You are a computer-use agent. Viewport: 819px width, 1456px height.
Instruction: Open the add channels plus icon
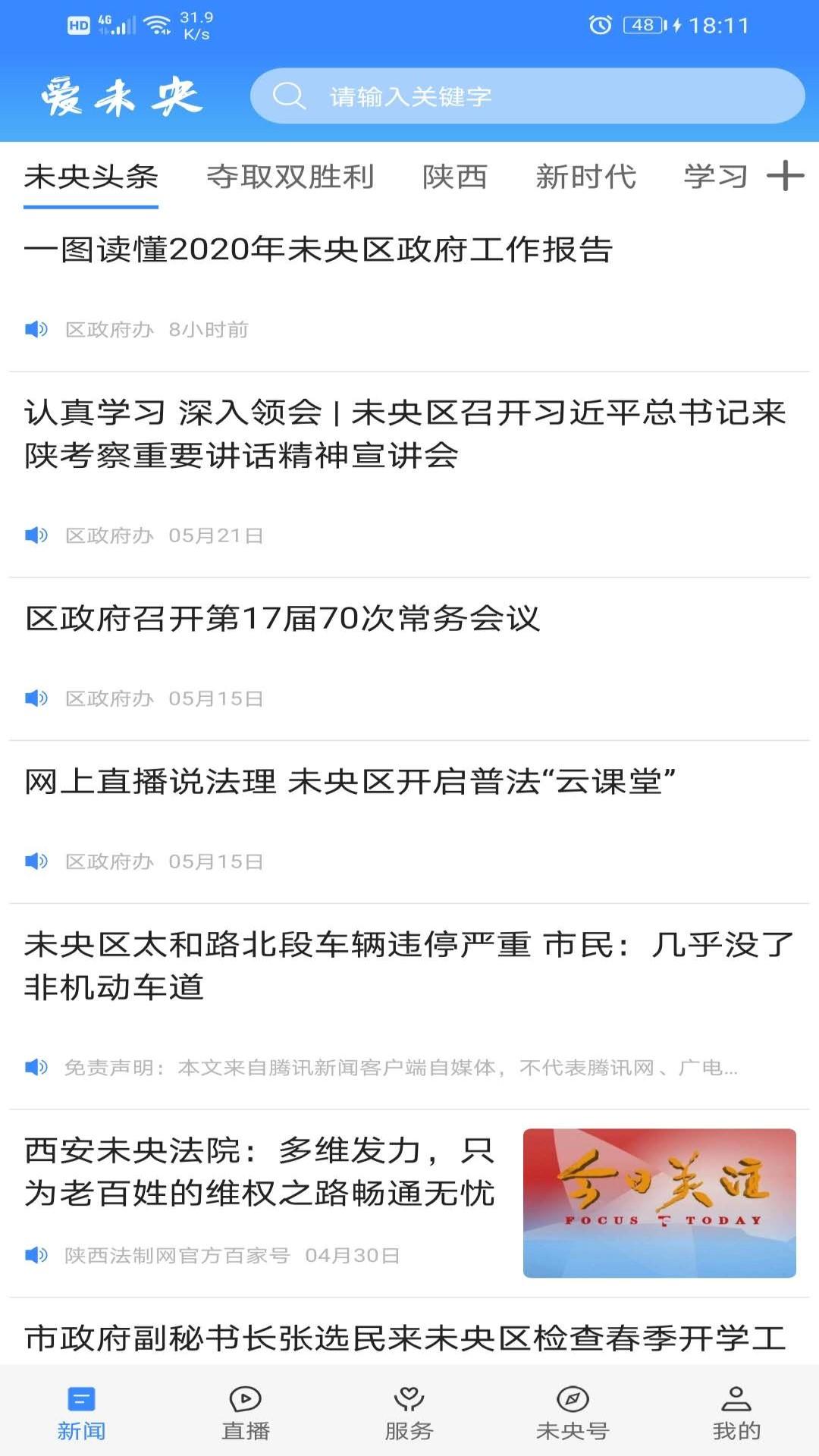point(785,176)
